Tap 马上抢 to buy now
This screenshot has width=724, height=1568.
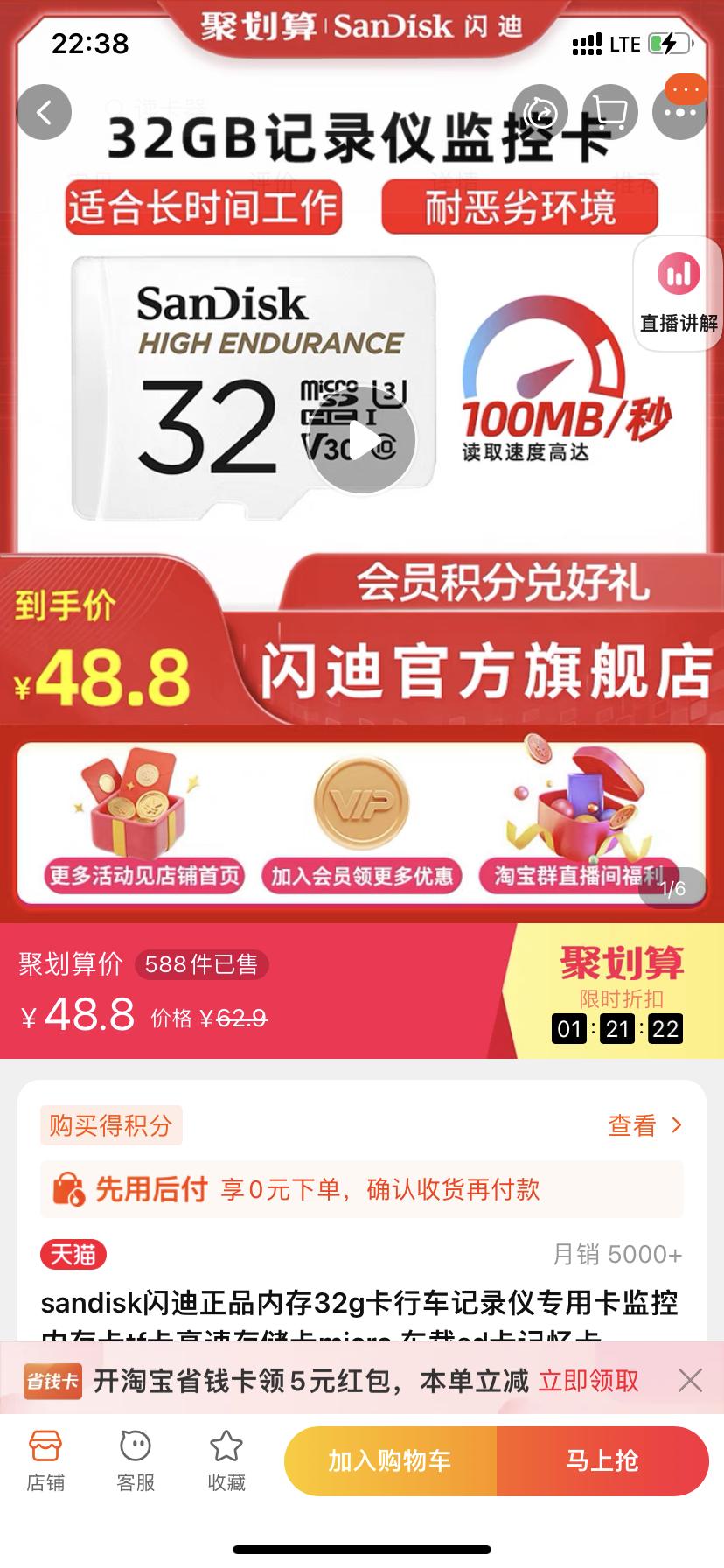point(602,1460)
